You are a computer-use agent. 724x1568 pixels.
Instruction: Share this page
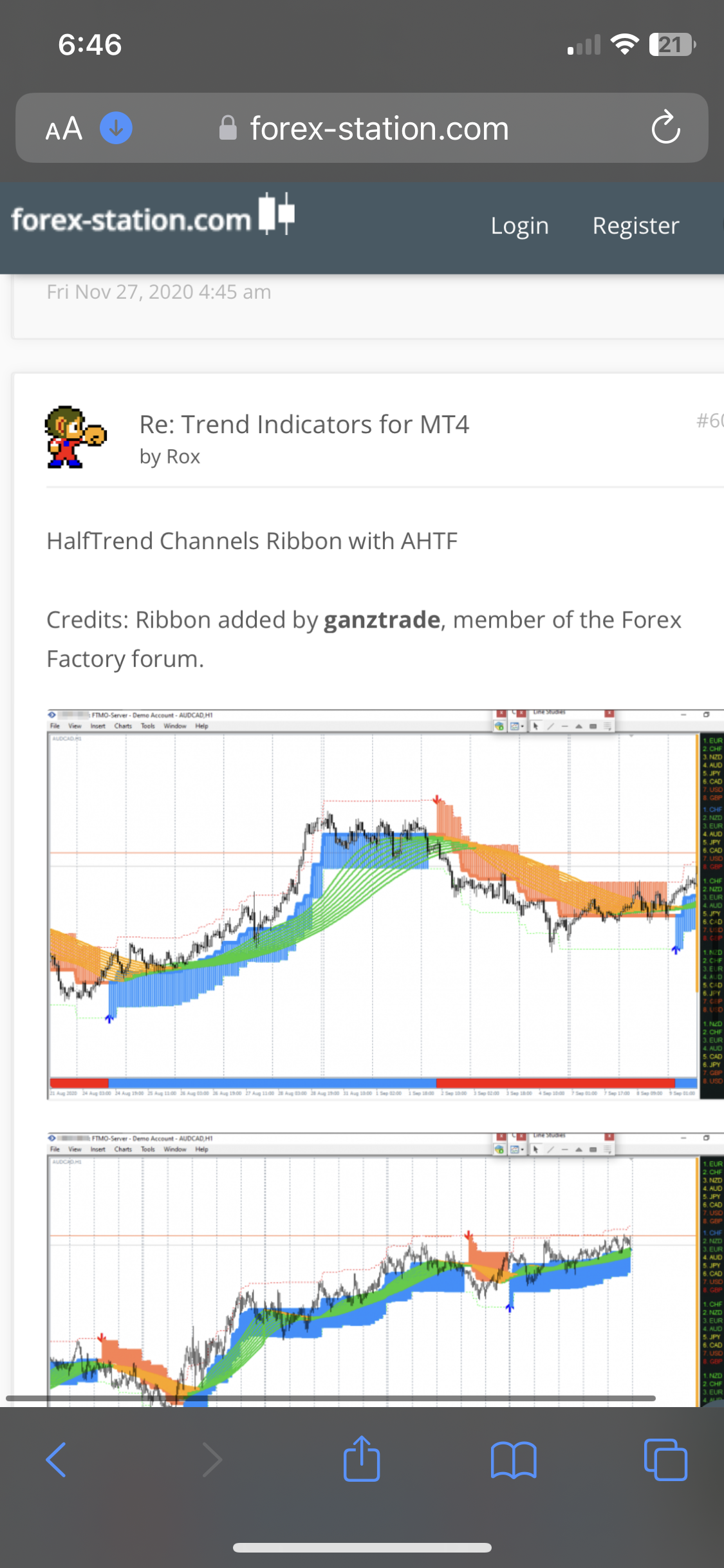(x=362, y=1459)
